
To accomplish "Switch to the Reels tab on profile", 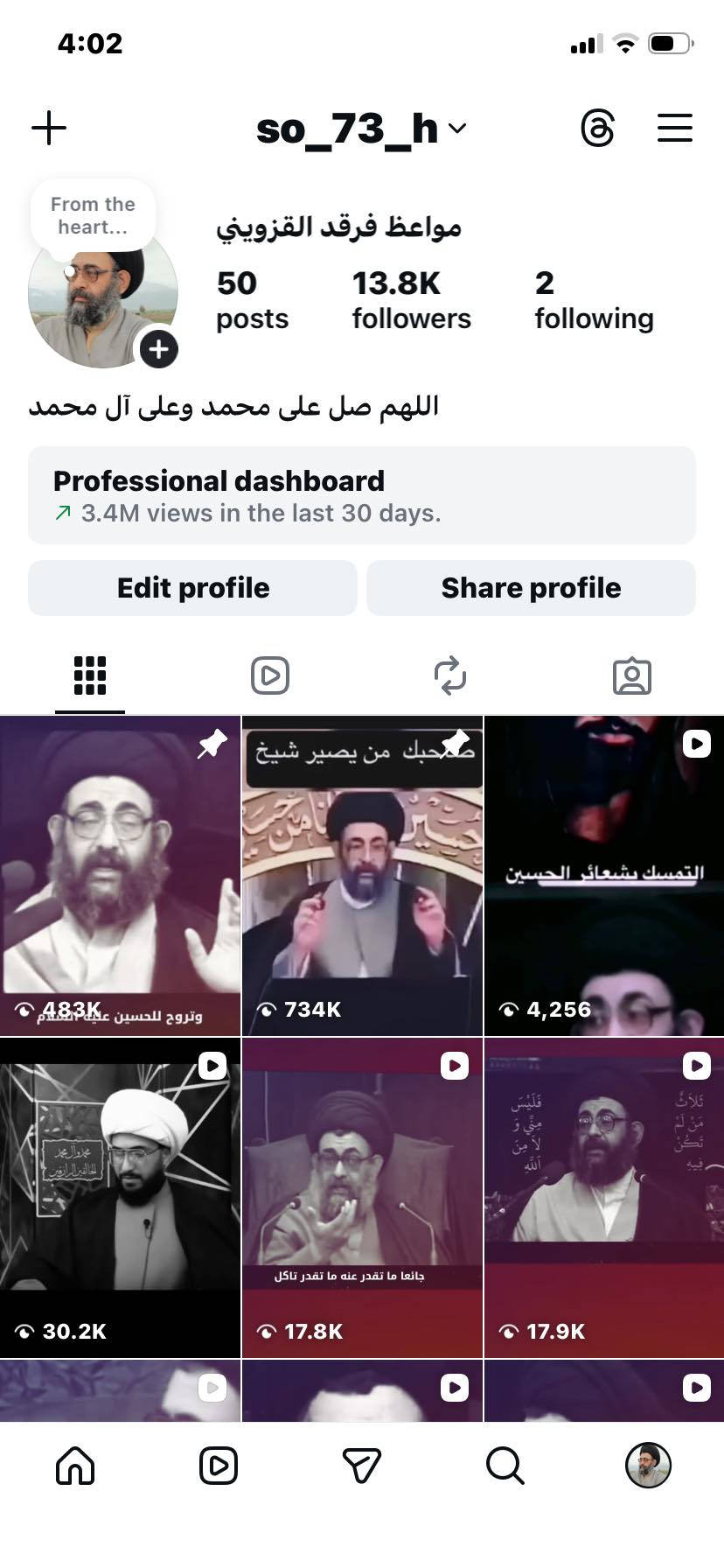I will coord(270,675).
